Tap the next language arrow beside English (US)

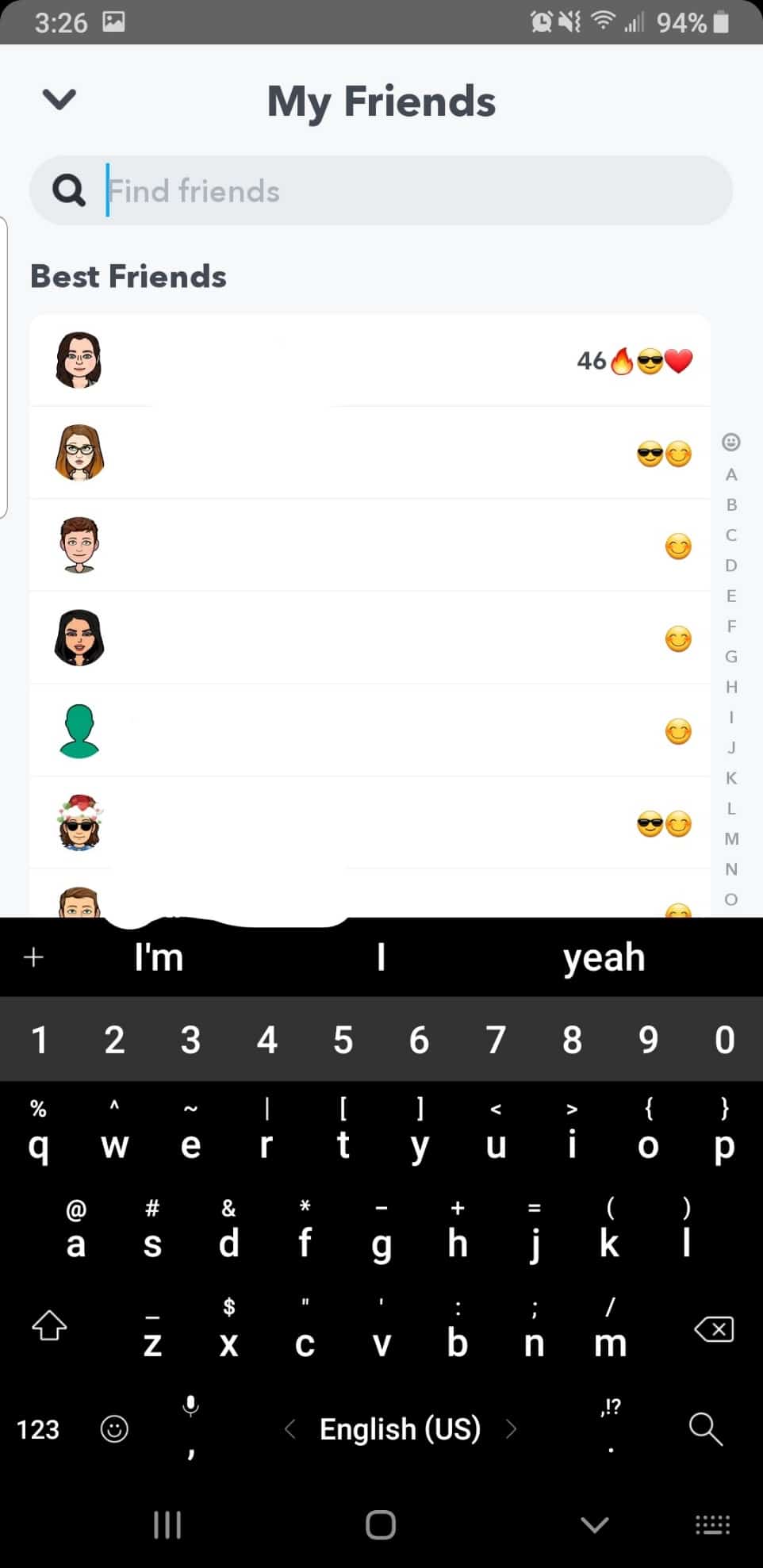pos(512,1430)
